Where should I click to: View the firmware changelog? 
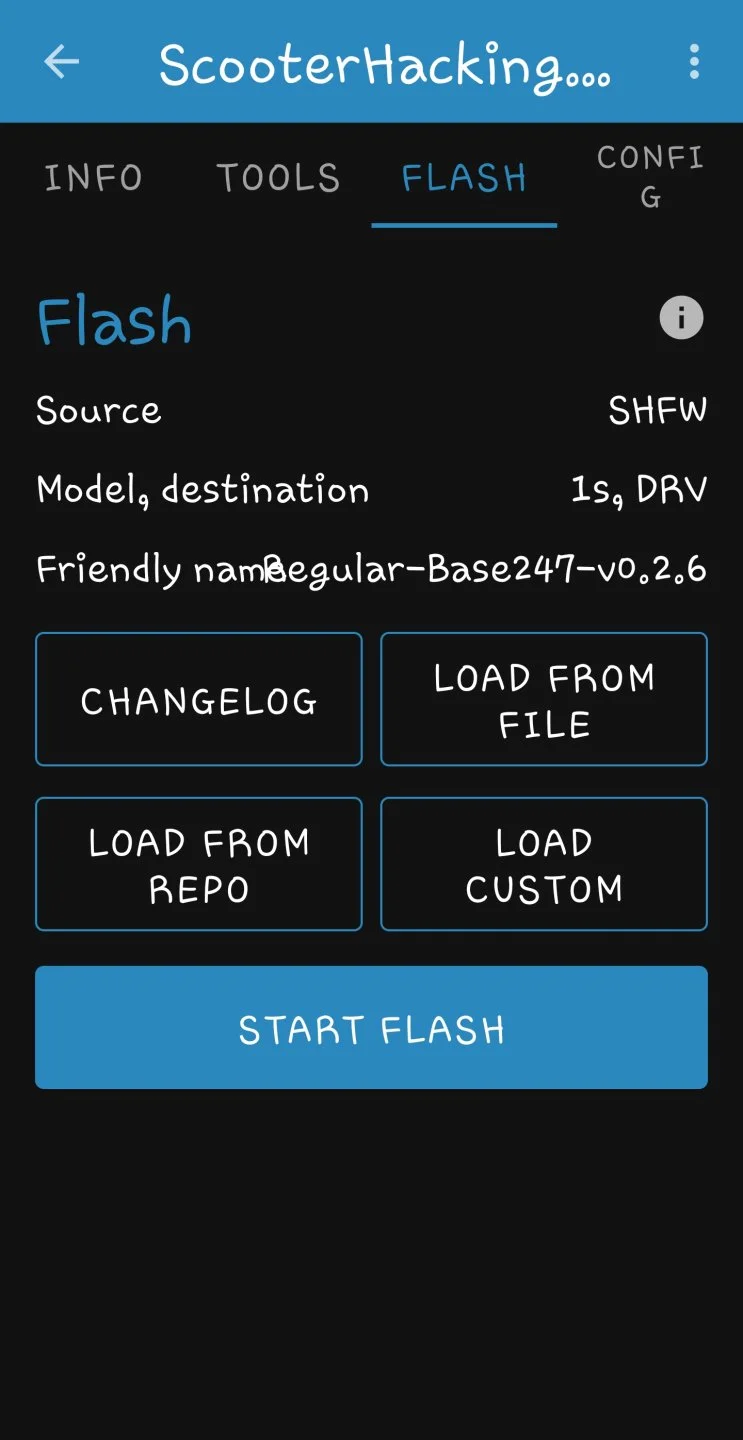click(199, 700)
